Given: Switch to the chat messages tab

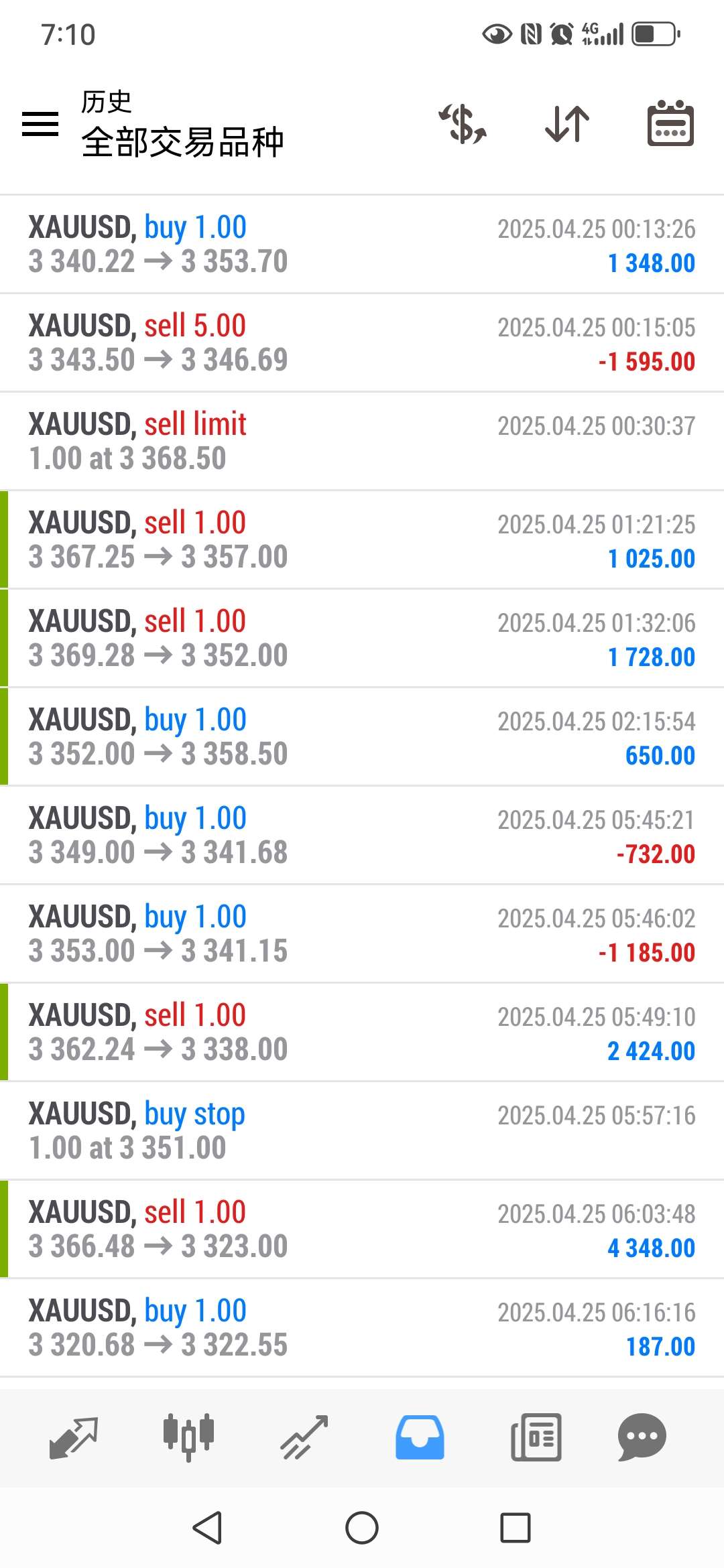Looking at the screenshot, I should (x=642, y=1437).
